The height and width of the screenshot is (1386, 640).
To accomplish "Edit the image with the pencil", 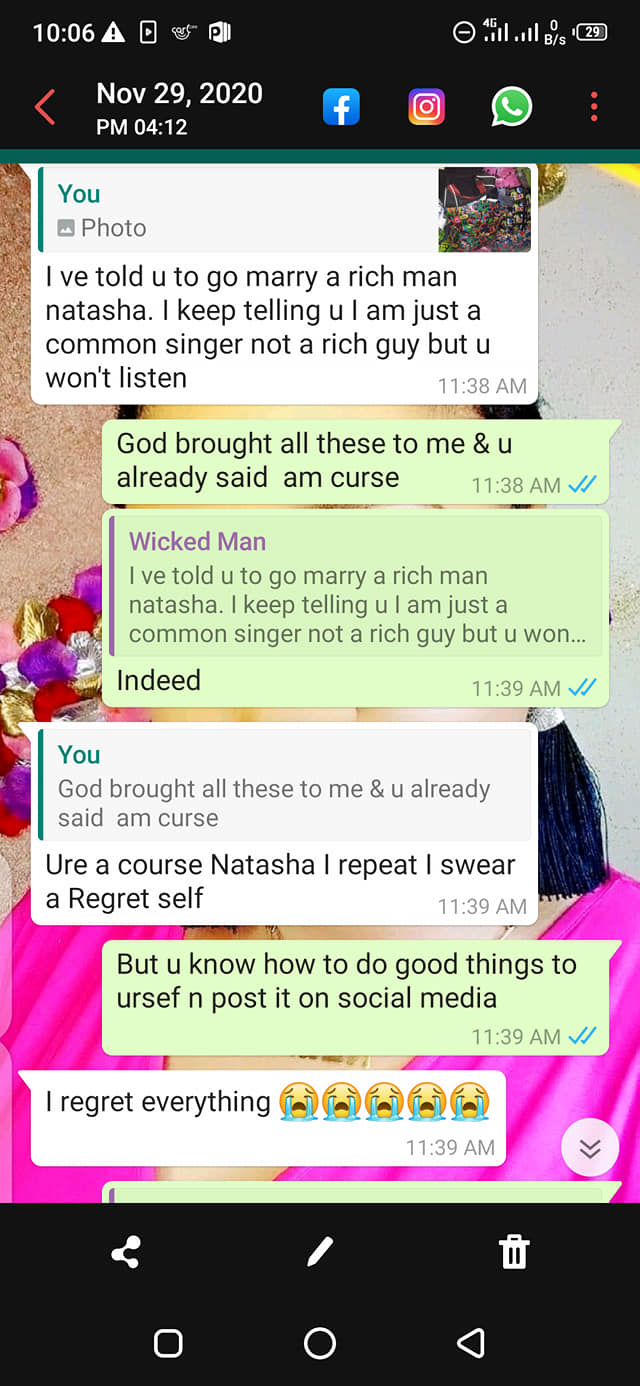I will pos(319,1251).
